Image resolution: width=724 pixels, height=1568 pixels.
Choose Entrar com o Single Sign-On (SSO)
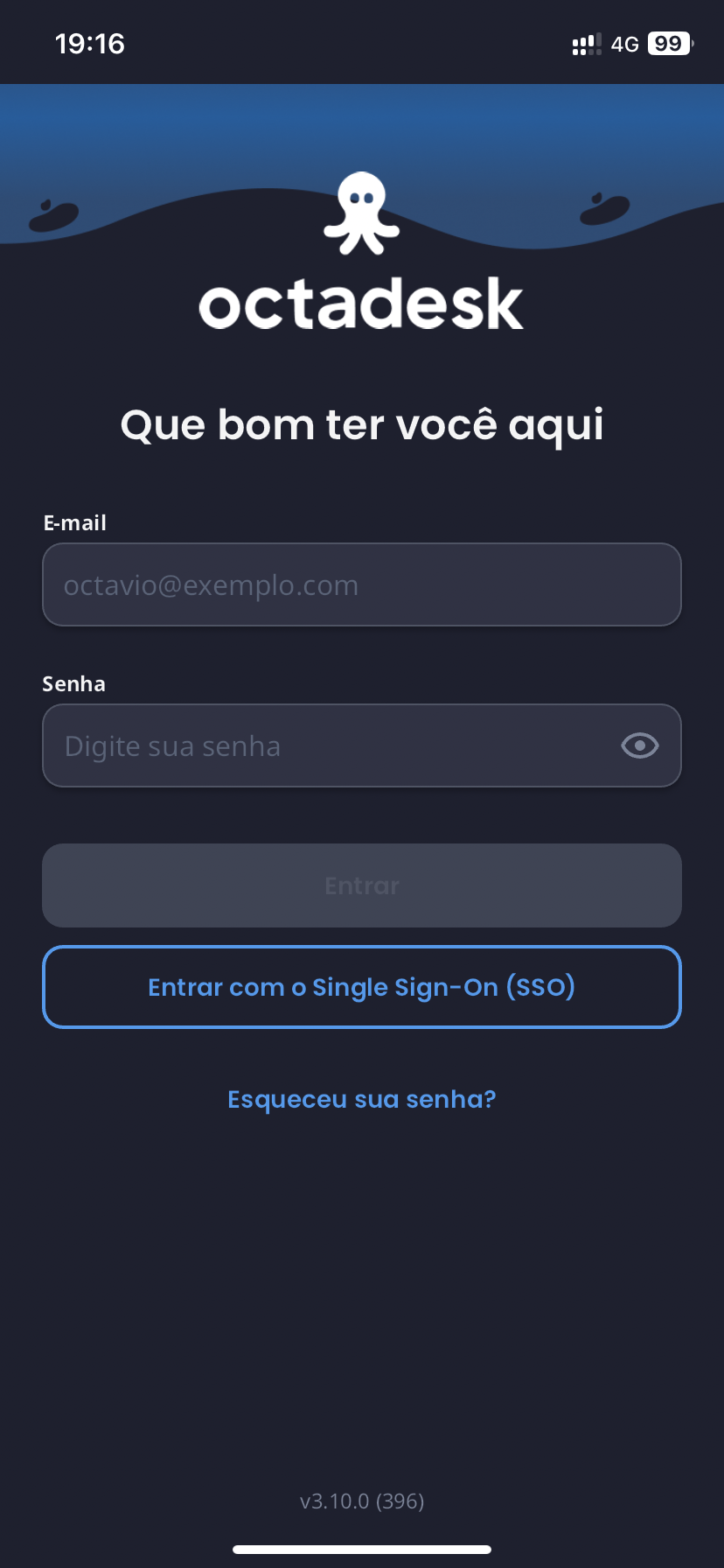click(x=361, y=987)
